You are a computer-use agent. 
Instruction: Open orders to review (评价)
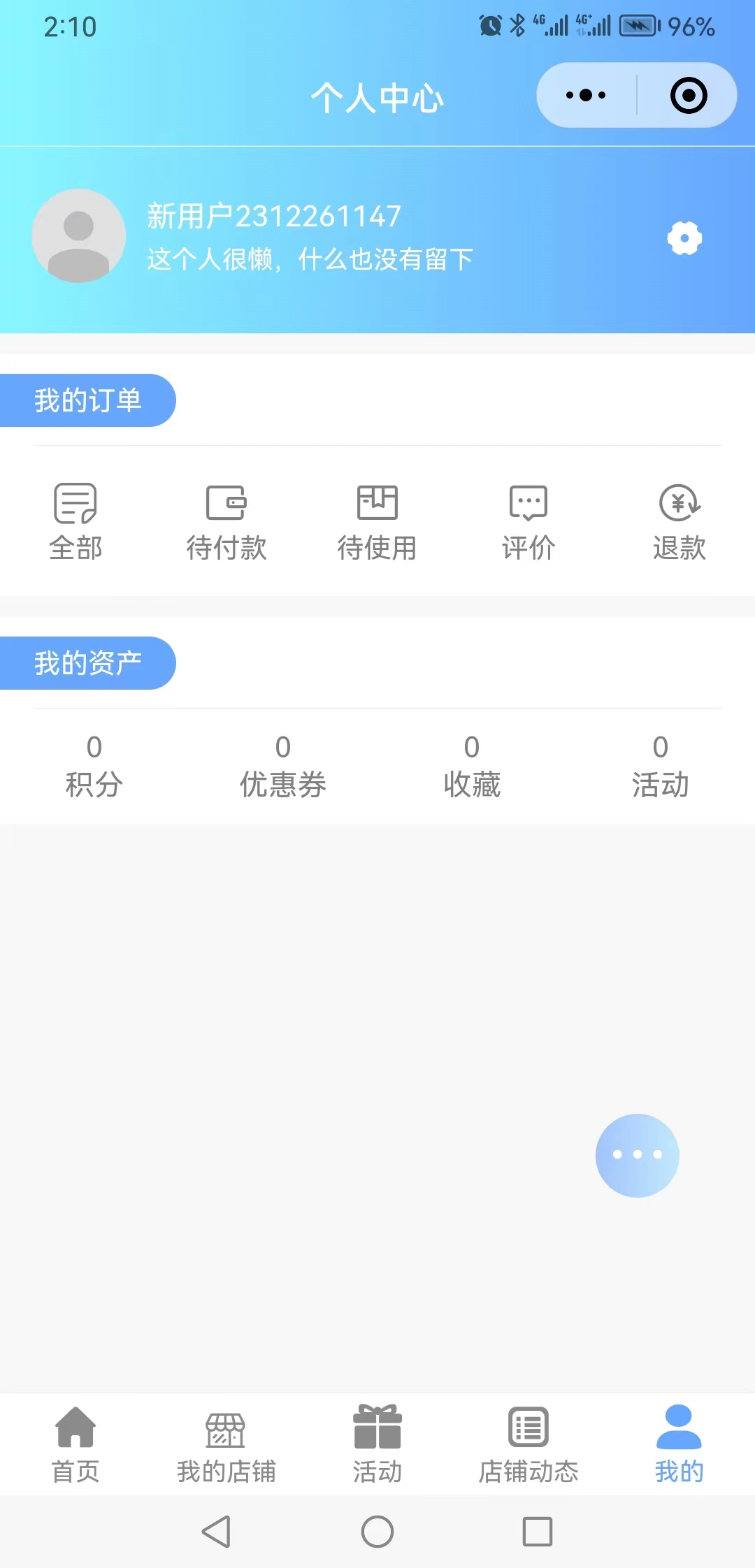pos(528,522)
